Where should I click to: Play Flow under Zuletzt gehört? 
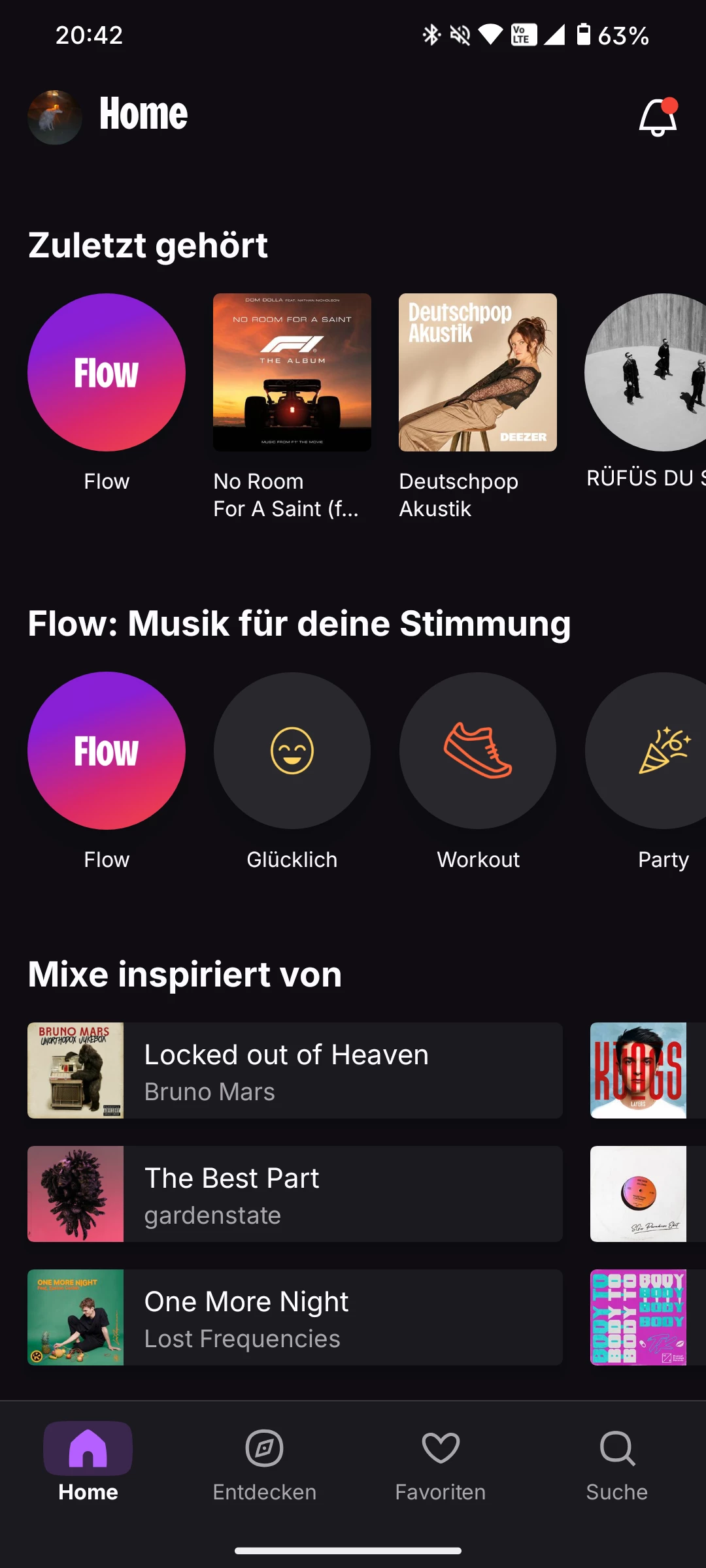pyautogui.click(x=107, y=372)
